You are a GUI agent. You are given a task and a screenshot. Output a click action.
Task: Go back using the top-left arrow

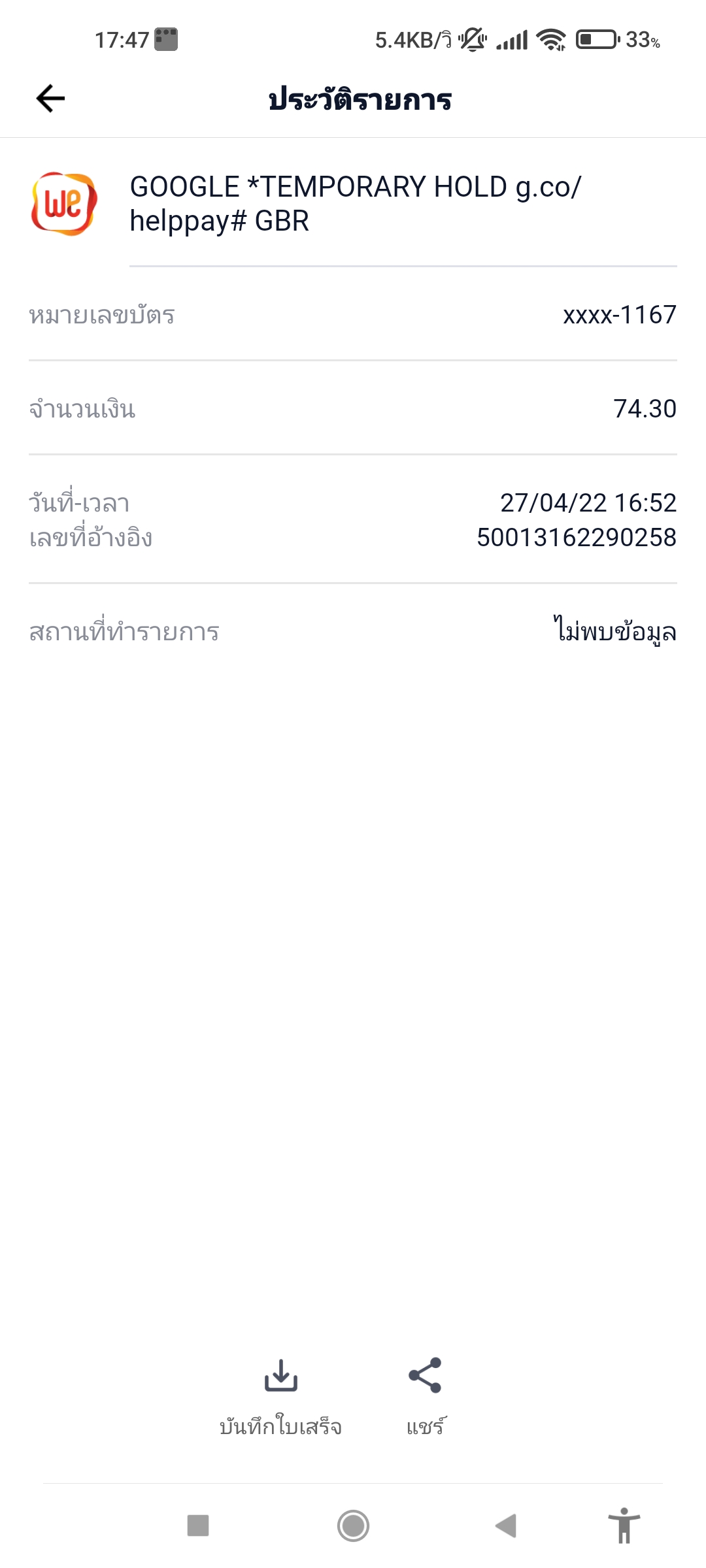(50, 99)
